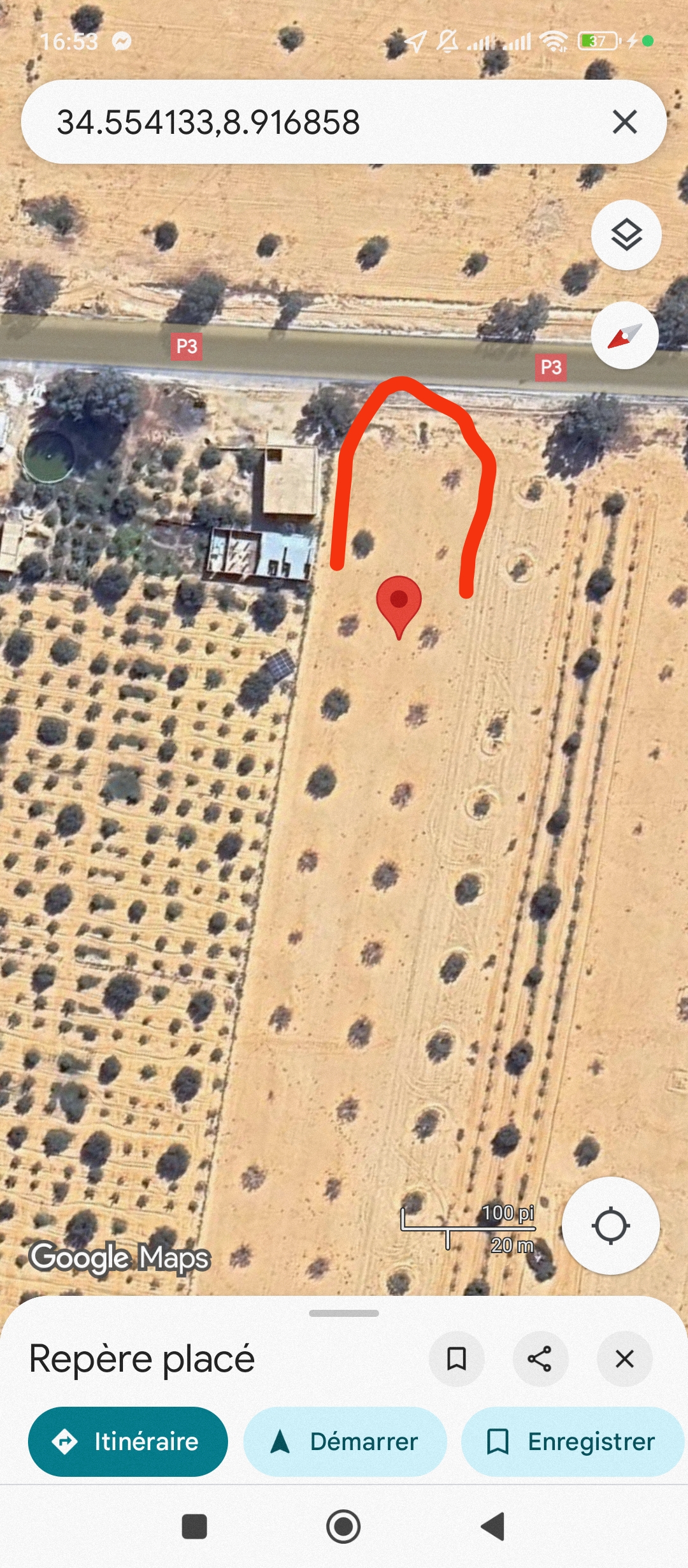The image size is (688, 1568).
Task: Tap the compass to reset orientation
Action: (624, 336)
